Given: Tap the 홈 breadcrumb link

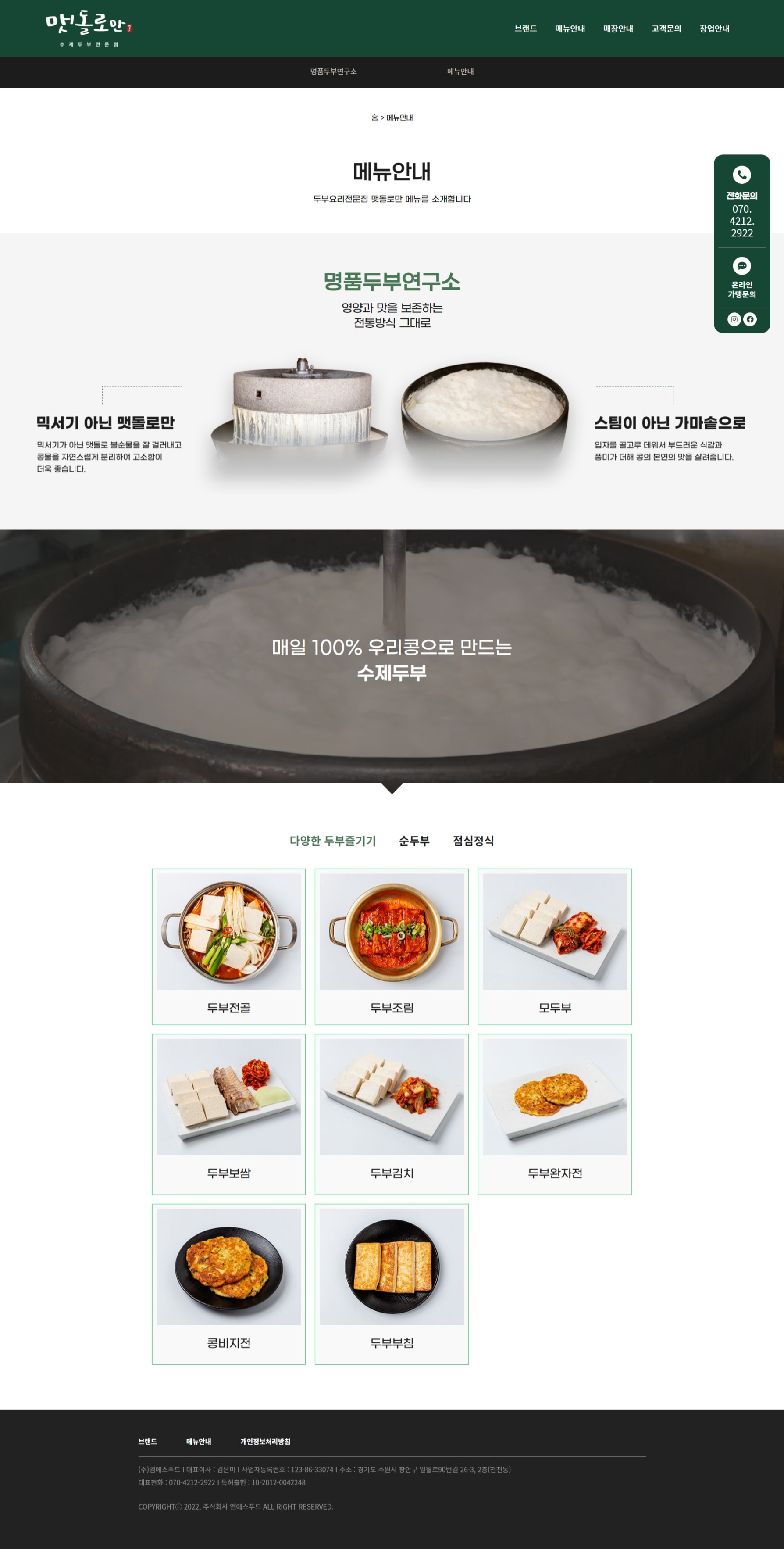Looking at the screenshot, I should [374, 118].
